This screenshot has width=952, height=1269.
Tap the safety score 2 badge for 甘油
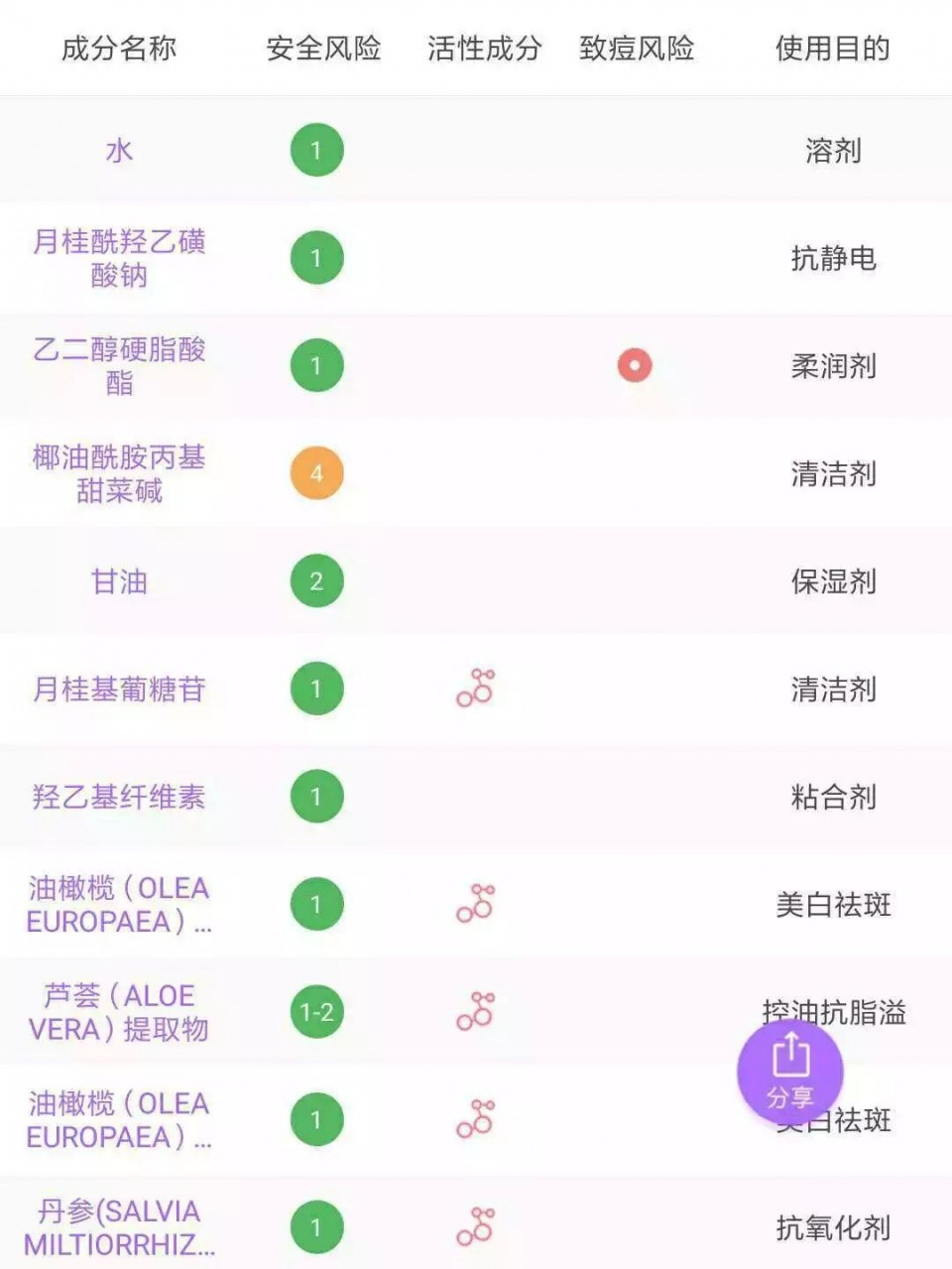pyautogui.click(x=316, y=582)
